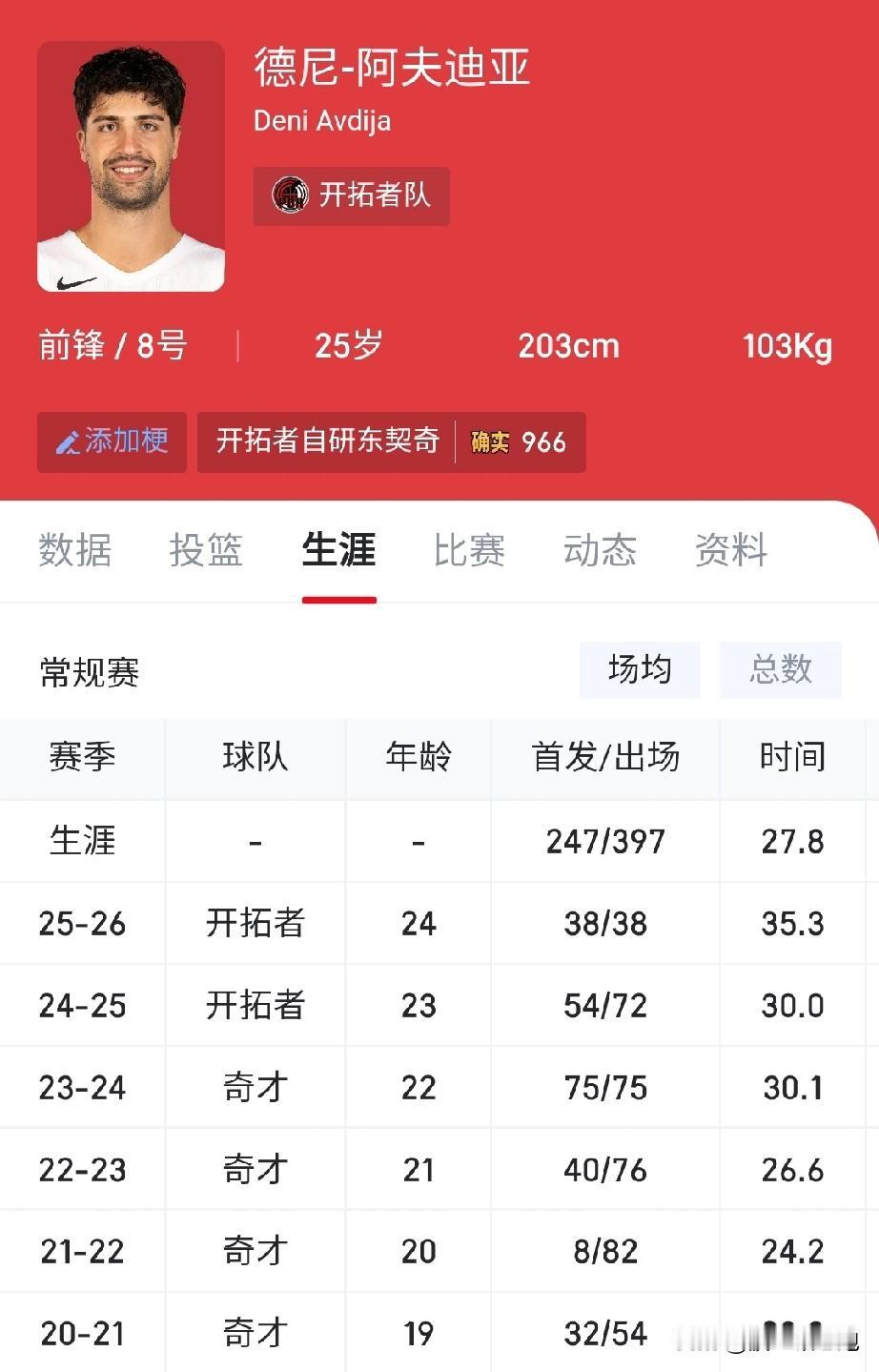Click the Trail Blazers team logo icon
Image resolution: width=879 pixels, height=1372 pixels.
[288, 196]
